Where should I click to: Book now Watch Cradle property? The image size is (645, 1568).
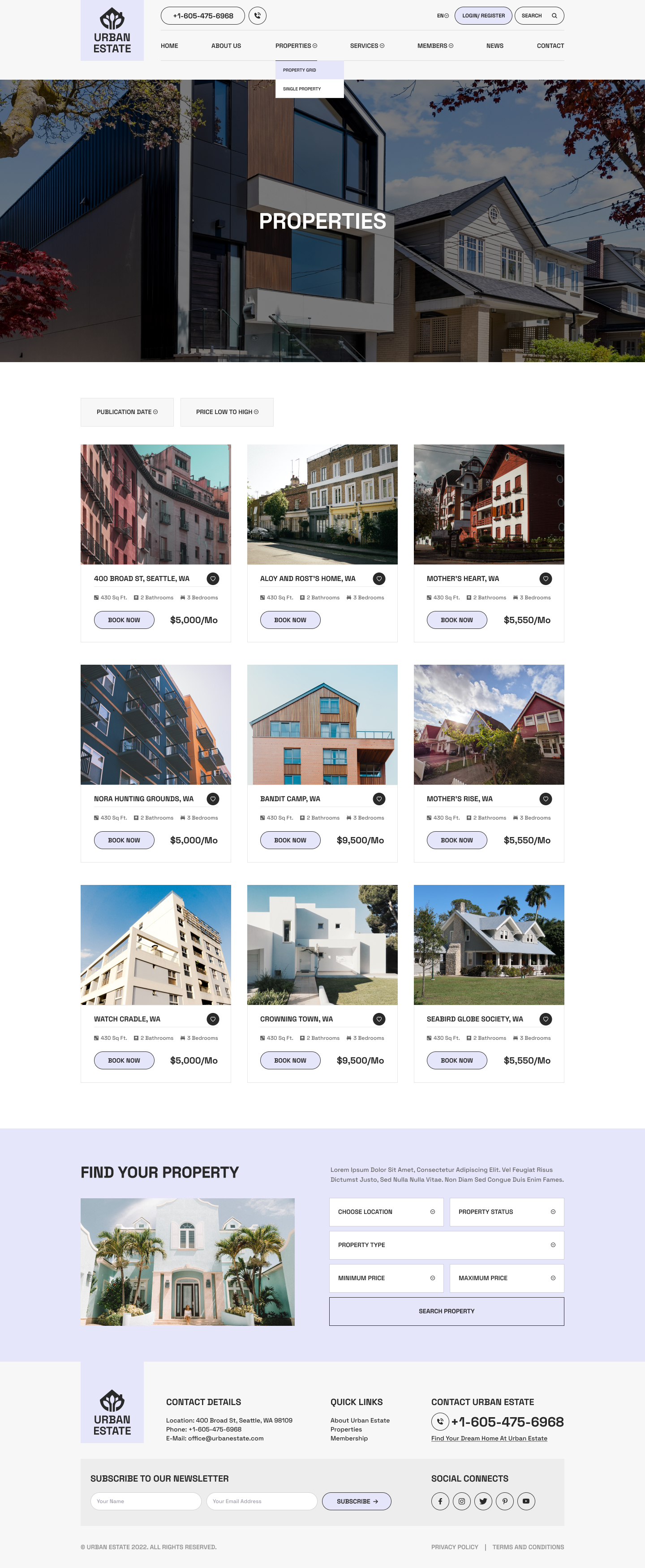click(x=124, y=1060)
